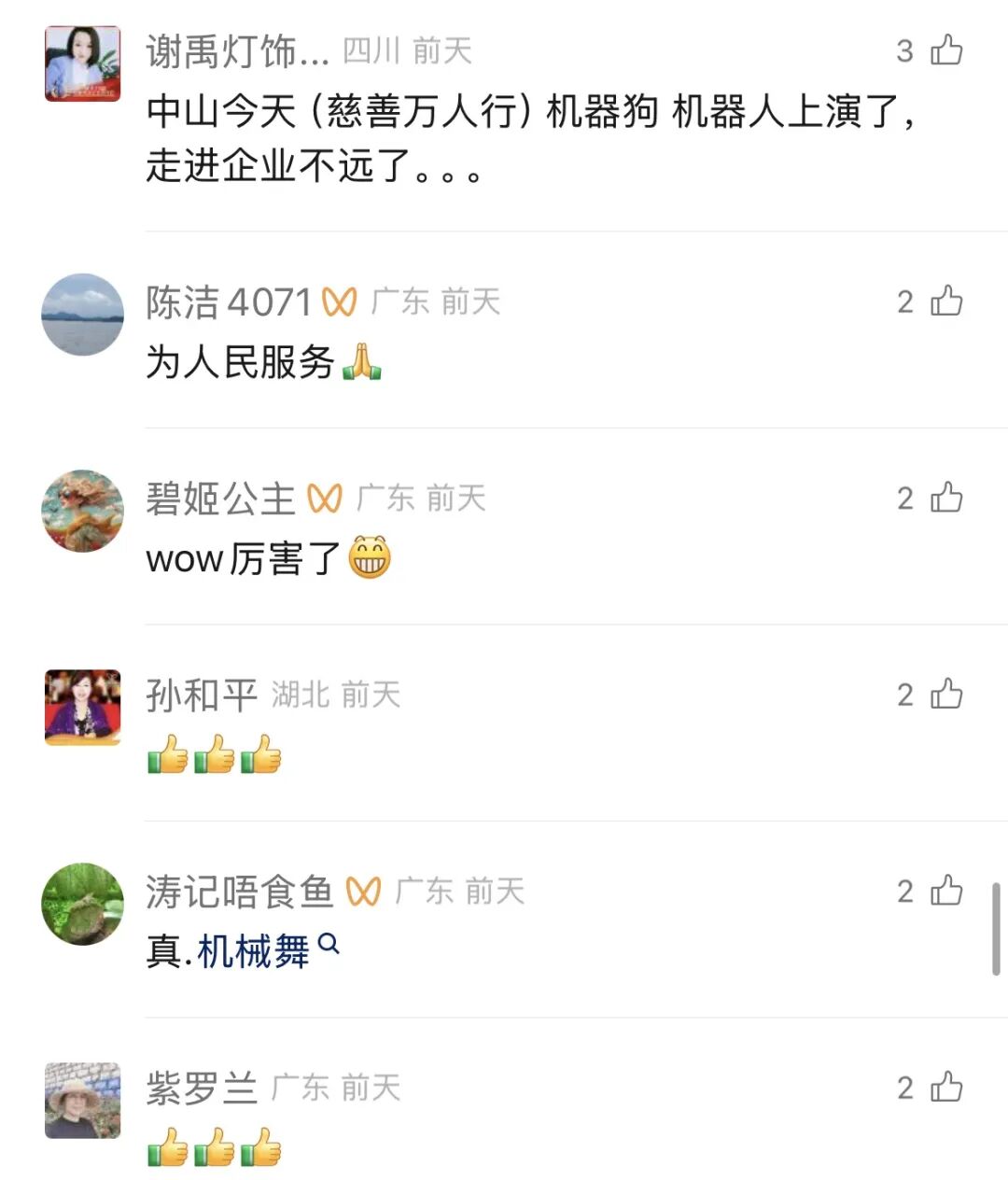1008x1180 pixels.
Task: Open 碧姬公主's avatar
Action: [83, 511]
